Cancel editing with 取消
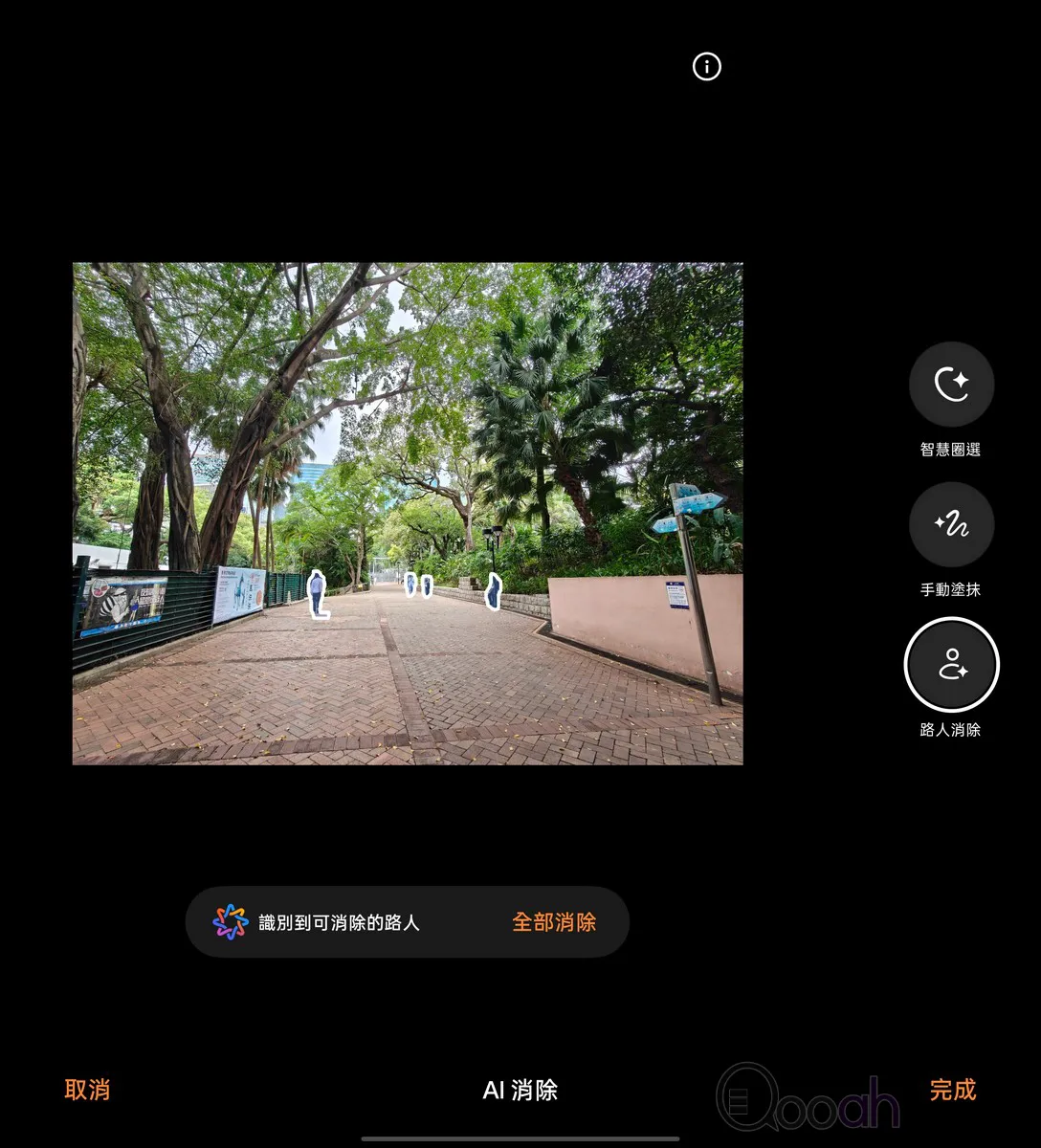Viewport: 1041px width, 1148px height. tap(87, 1090)
